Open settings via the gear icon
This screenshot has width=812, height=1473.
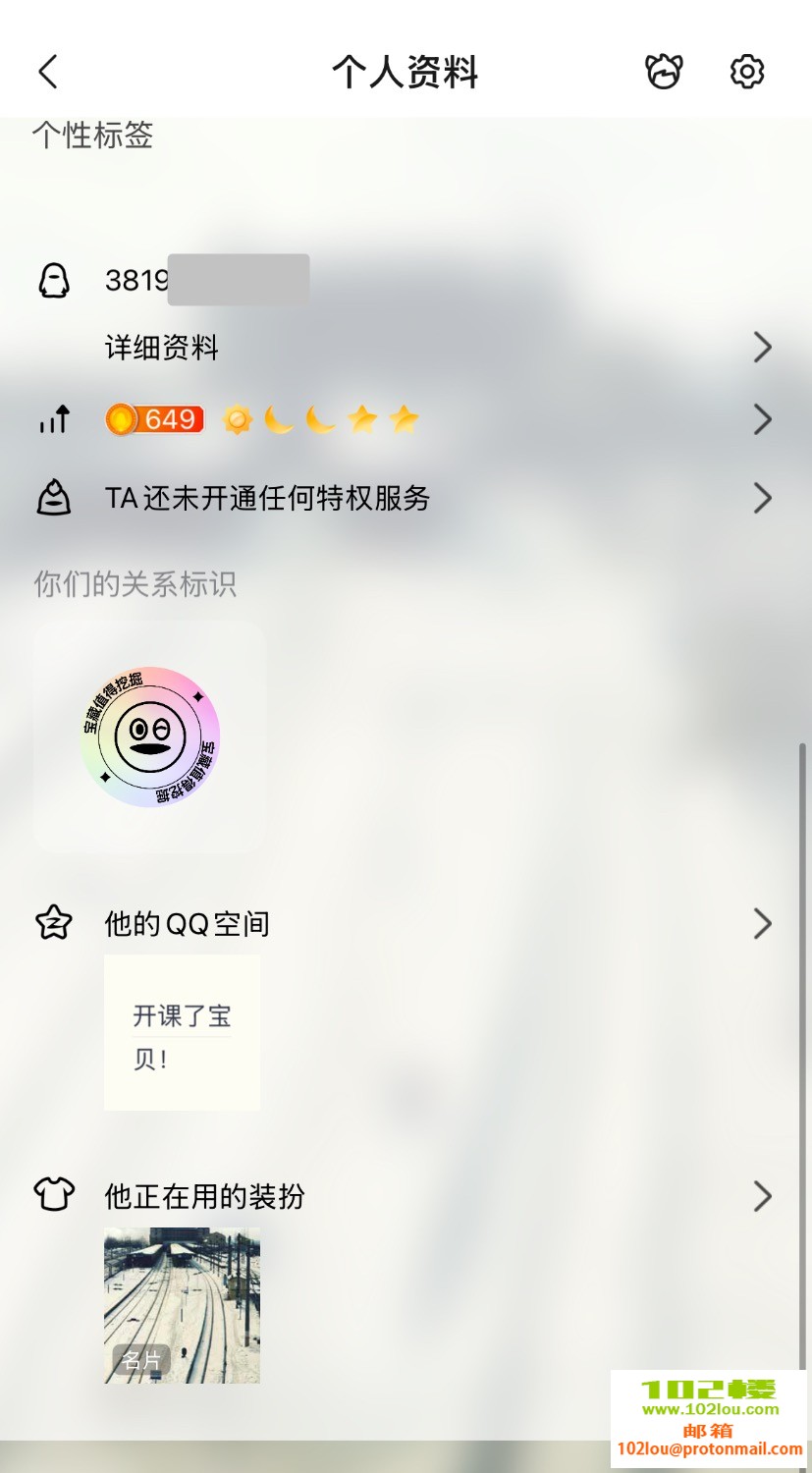tap(747, 72)
